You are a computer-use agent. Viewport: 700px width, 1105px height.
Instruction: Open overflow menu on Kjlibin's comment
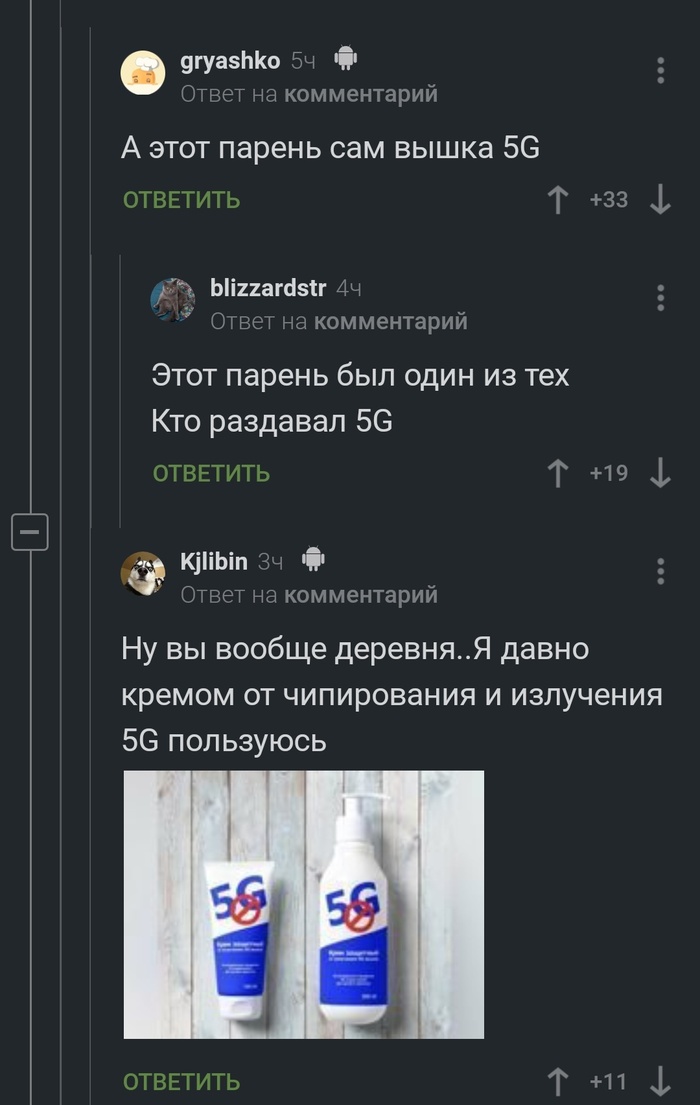pyautogui.click(x=660, y=571)
